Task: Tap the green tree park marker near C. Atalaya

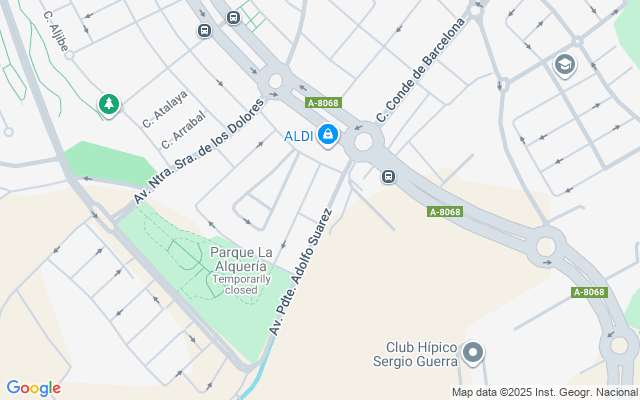Action: 109,105
